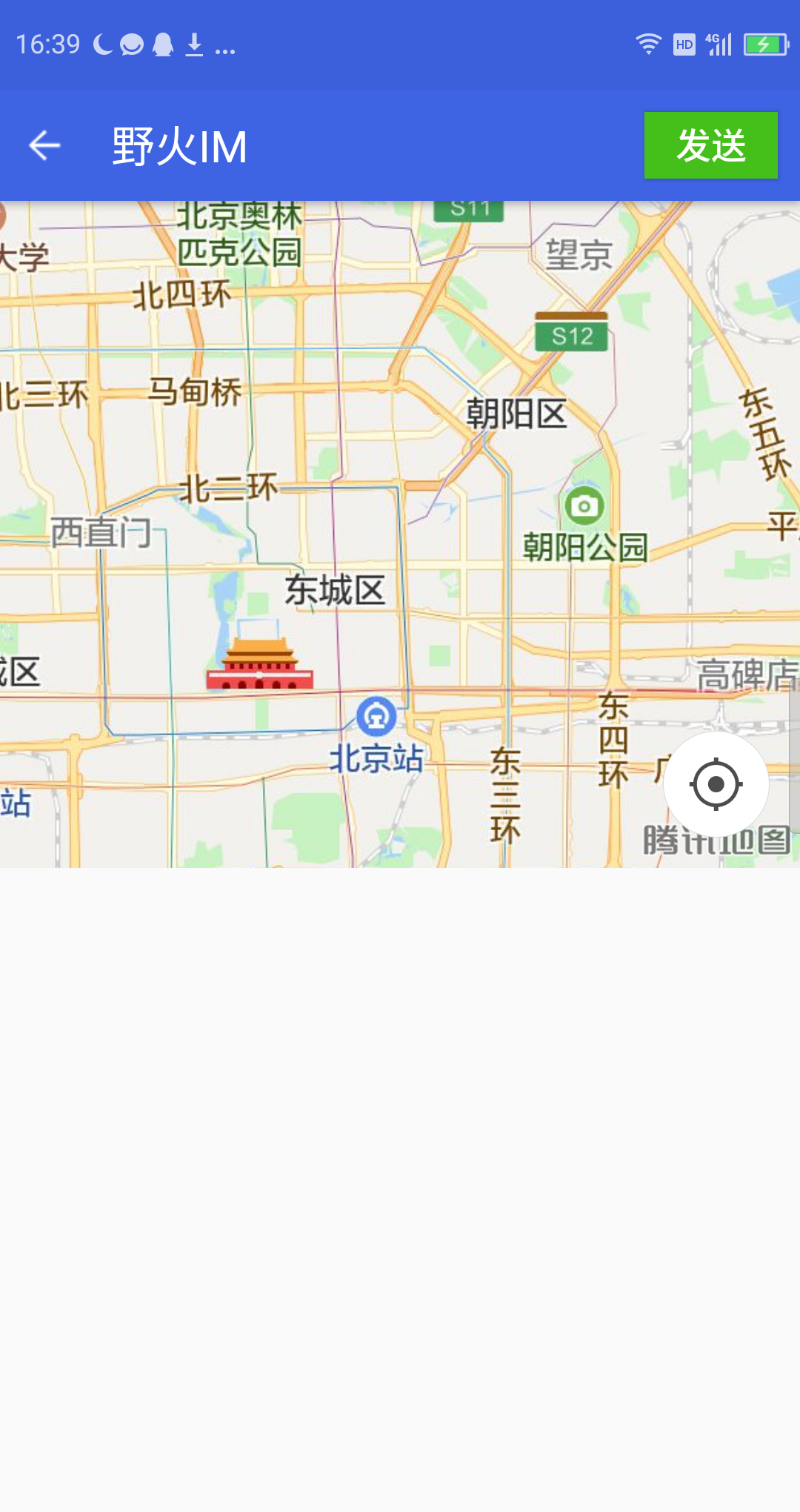The height and width of the screenshot is (1512, 800).
Task: Tap the green 发送 send button
Action: [x=710, y=145]
